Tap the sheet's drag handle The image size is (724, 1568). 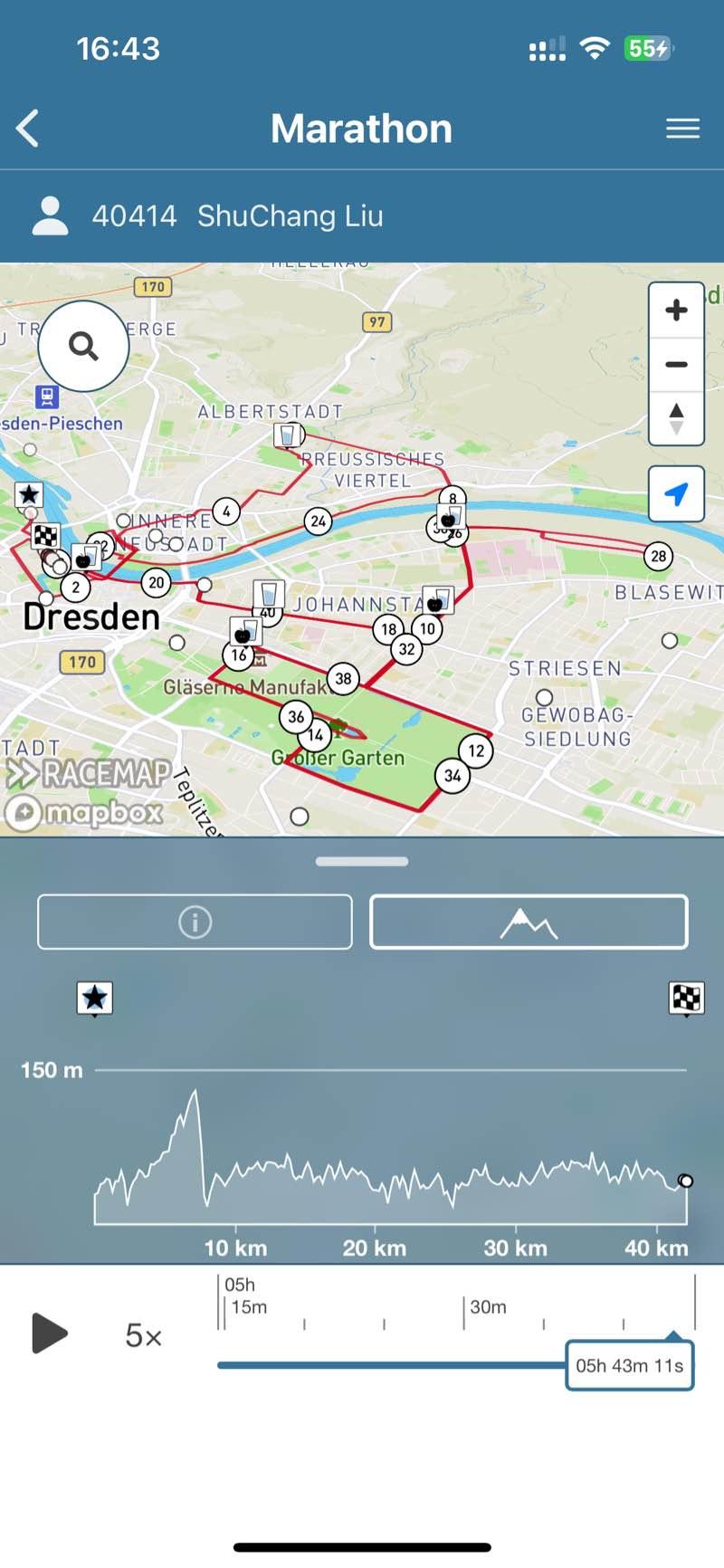click(x=362, y=862)
